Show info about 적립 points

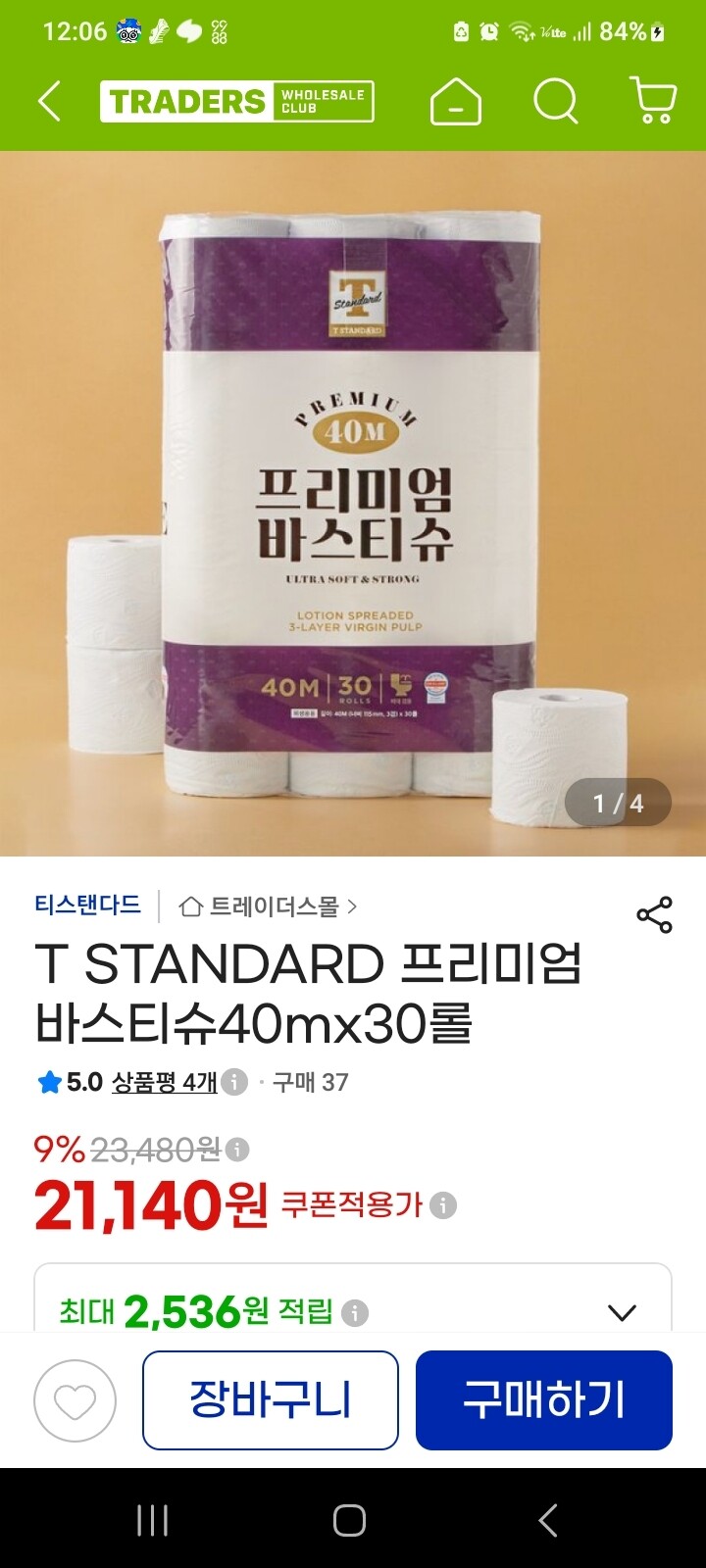point(355,1312)
